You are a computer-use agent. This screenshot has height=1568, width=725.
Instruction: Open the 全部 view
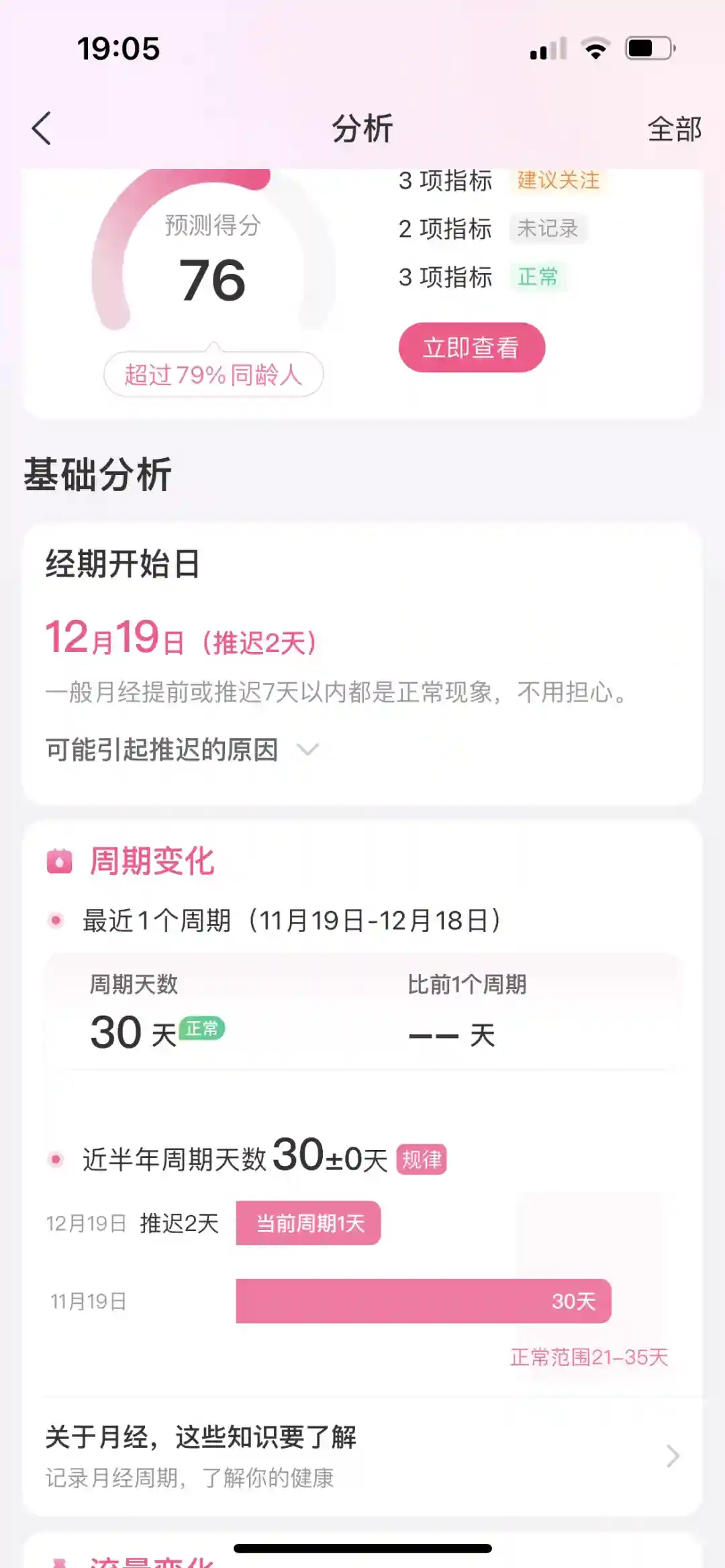point(673,129)
